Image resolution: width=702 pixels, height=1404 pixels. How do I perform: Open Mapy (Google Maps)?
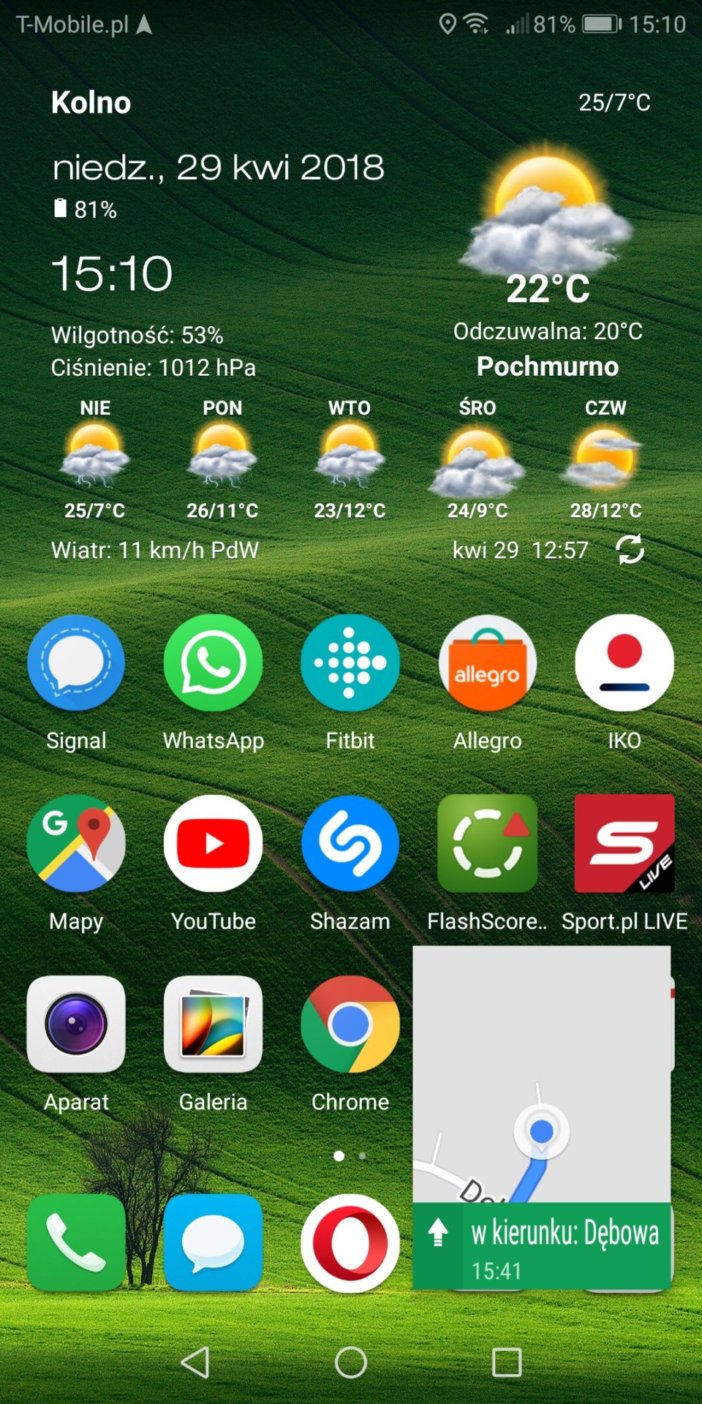tap(76, 843)
